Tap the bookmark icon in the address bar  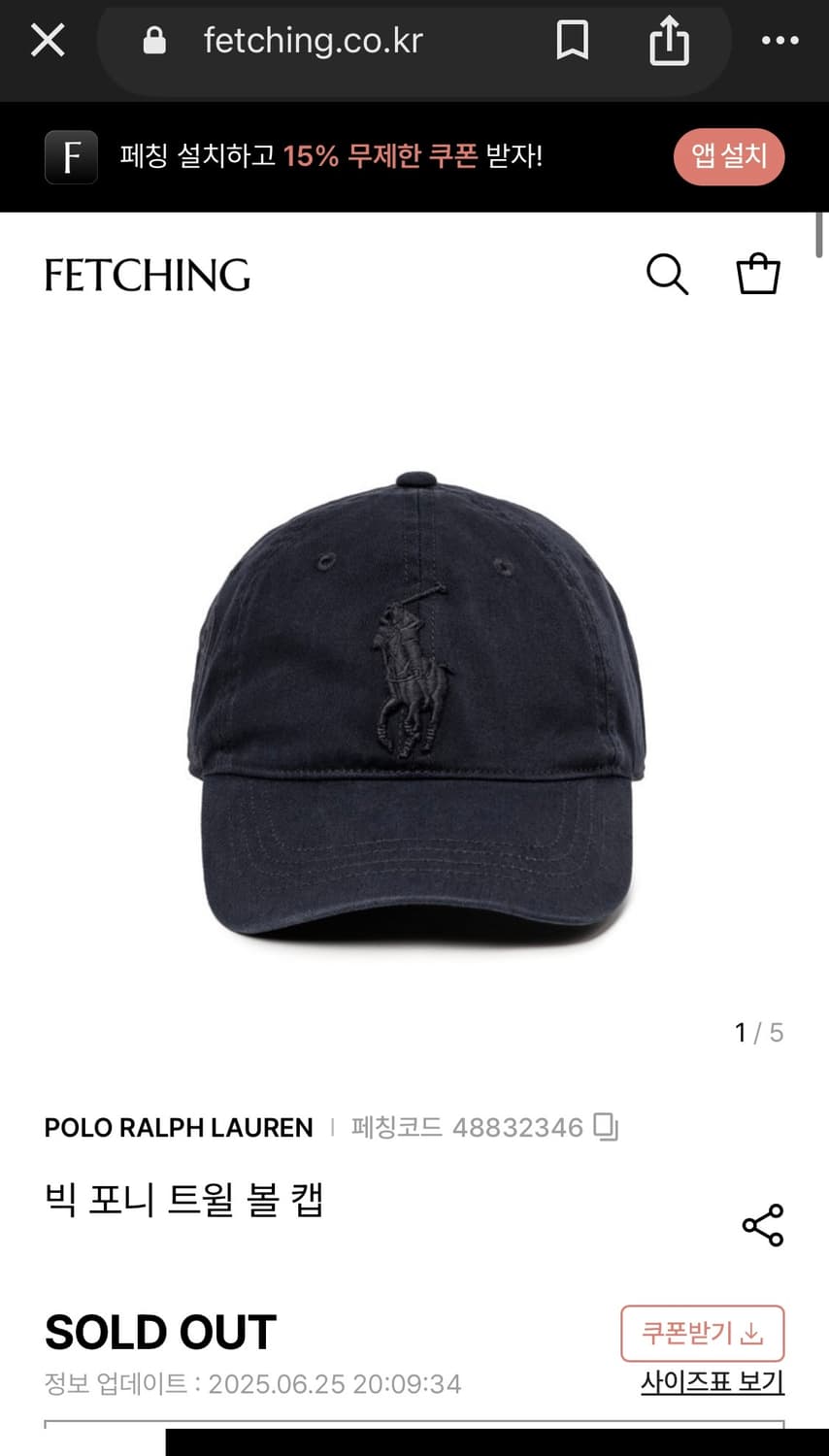click(x=572, y=40)
